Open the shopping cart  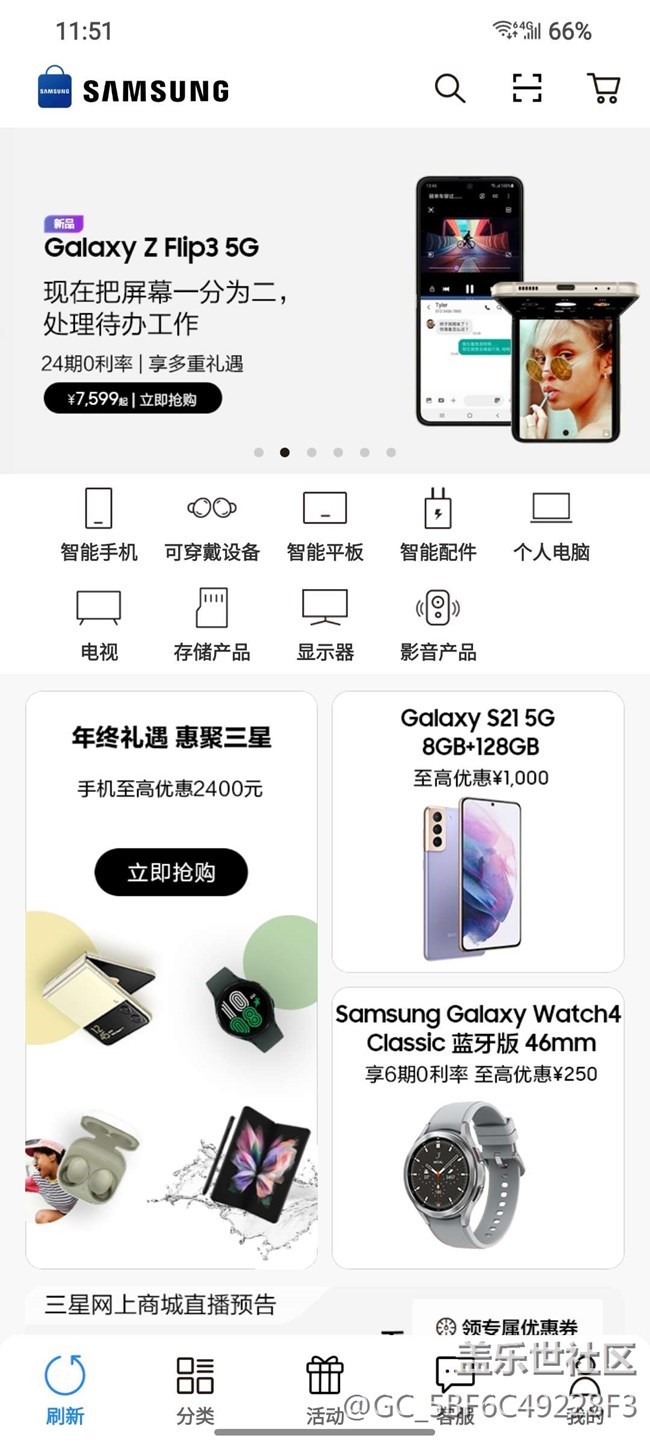point(603,89)
